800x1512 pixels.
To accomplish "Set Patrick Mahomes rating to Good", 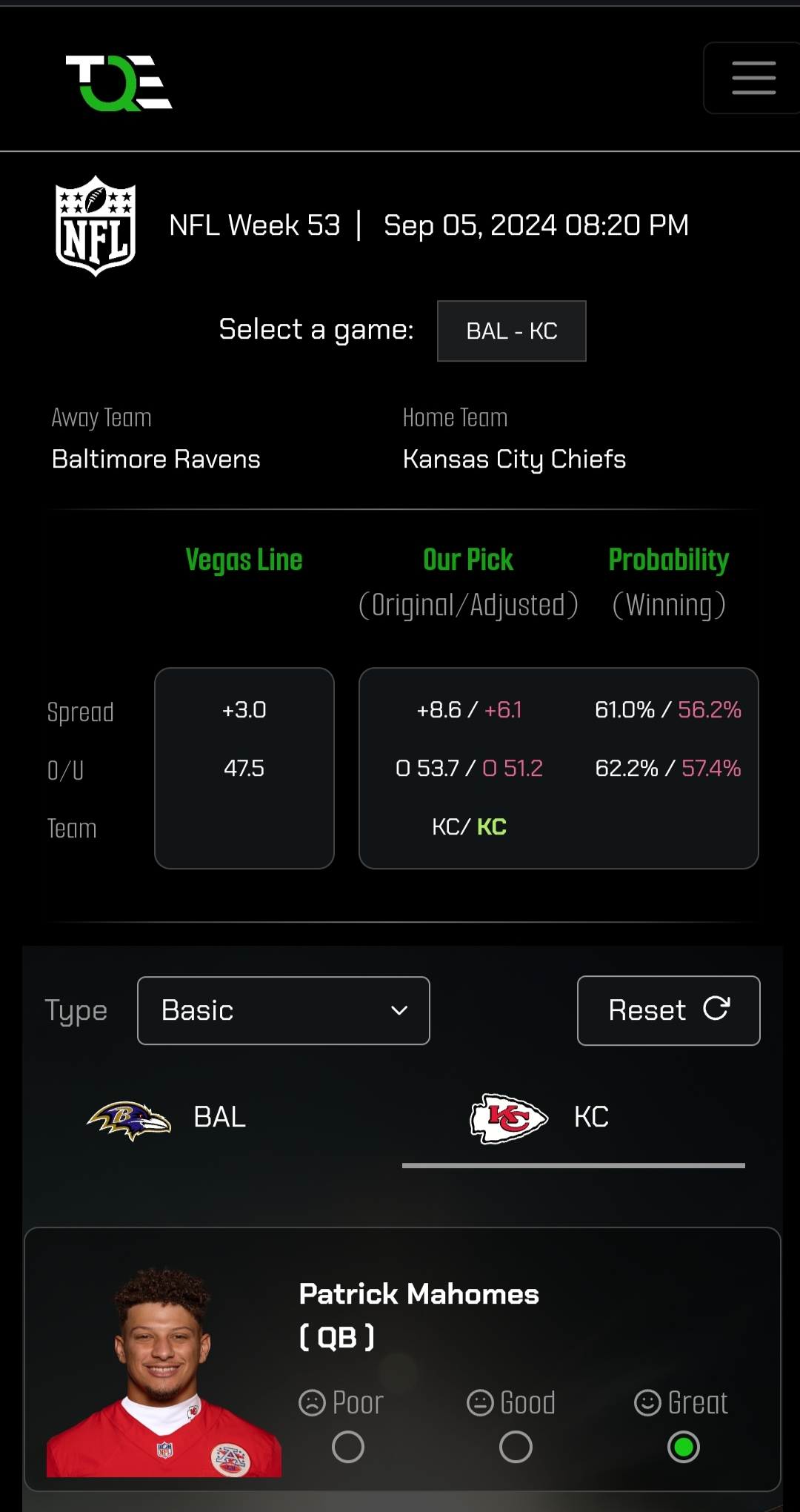I will [x=516, y=1447].
